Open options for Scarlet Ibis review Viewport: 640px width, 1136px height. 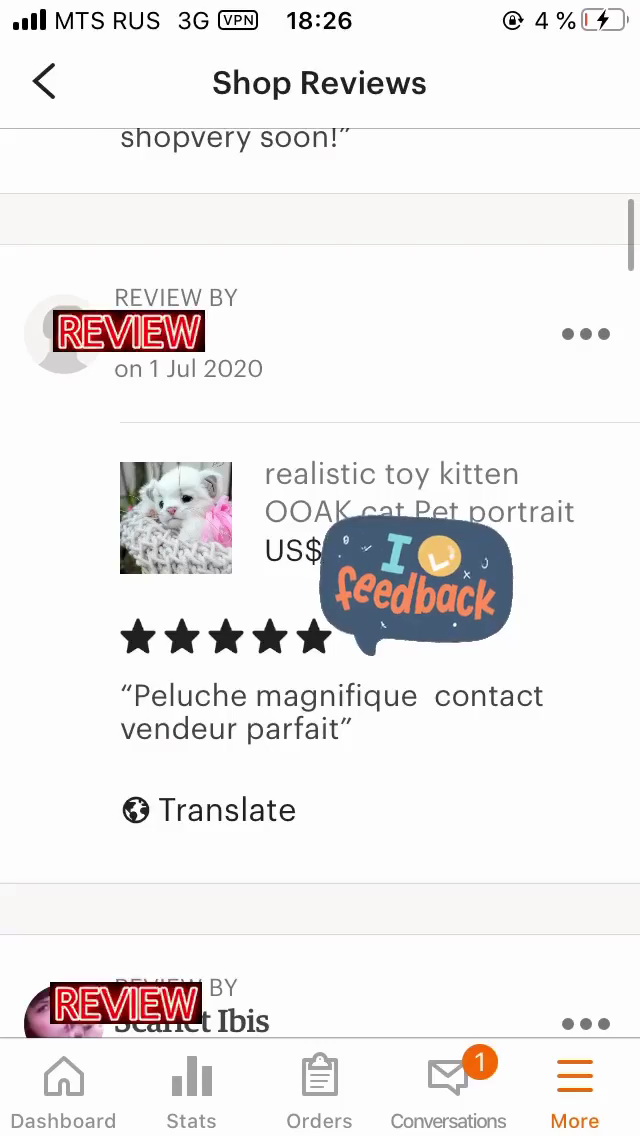[585, 1023]
